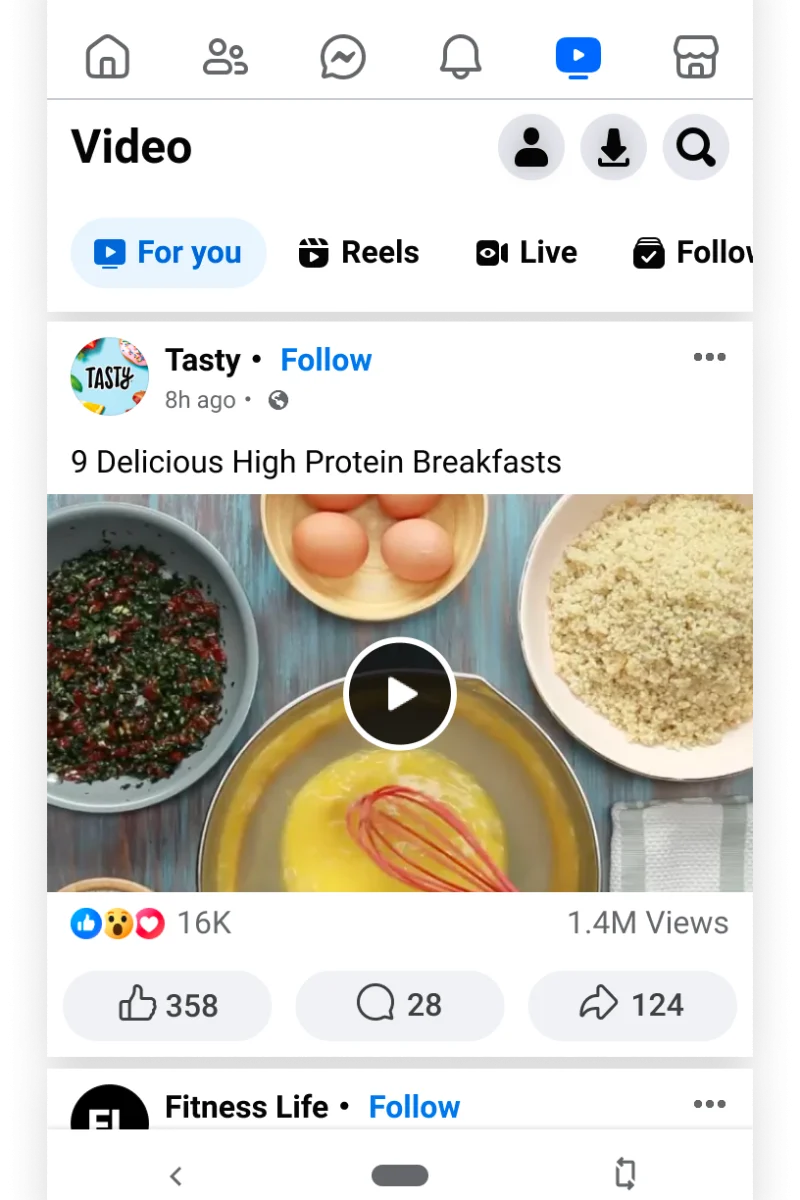Open Tasty's profile picture

[x=109, y=377]
